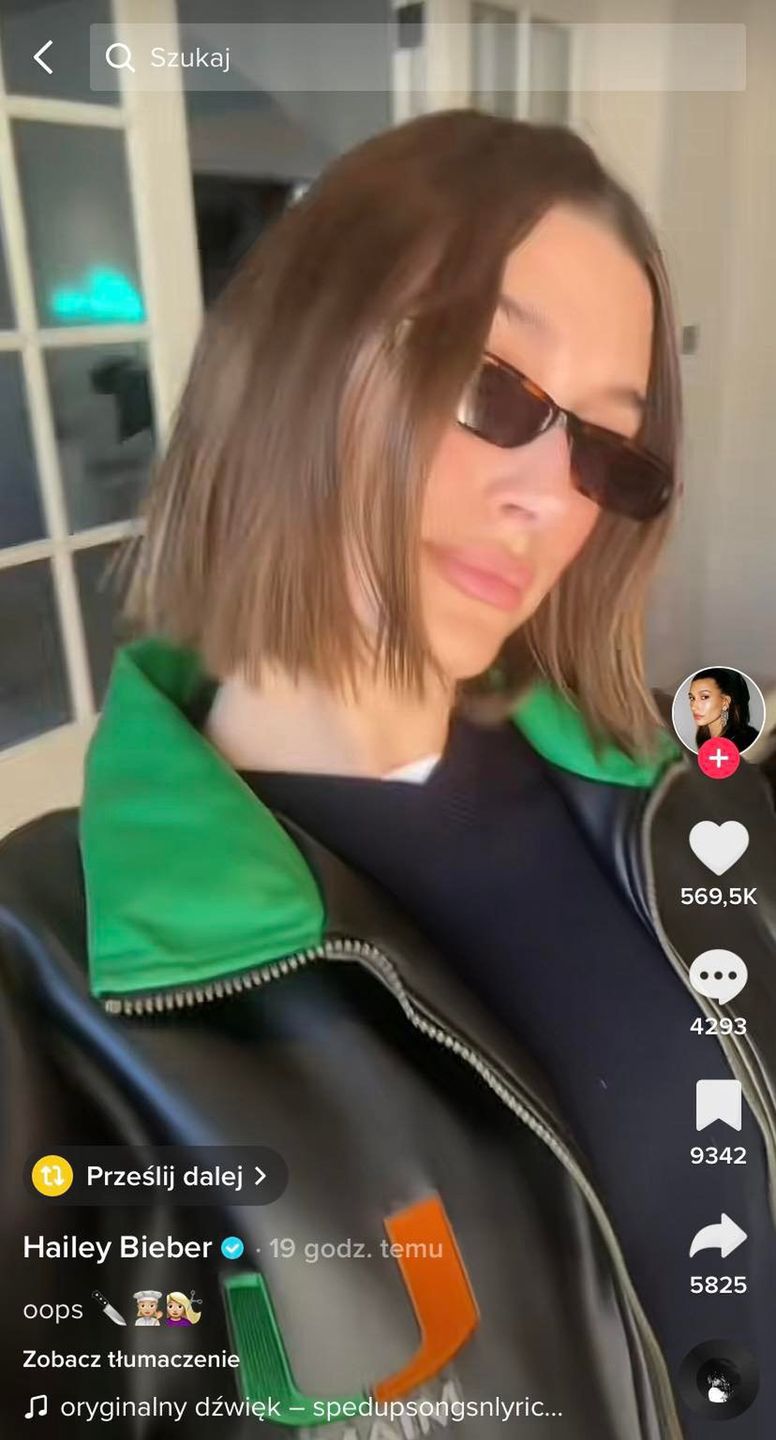Image resolution: width=776 pixels, height=1440 pixels.
Task: Open the Hailey Bieber username link
Action: 118,1247
